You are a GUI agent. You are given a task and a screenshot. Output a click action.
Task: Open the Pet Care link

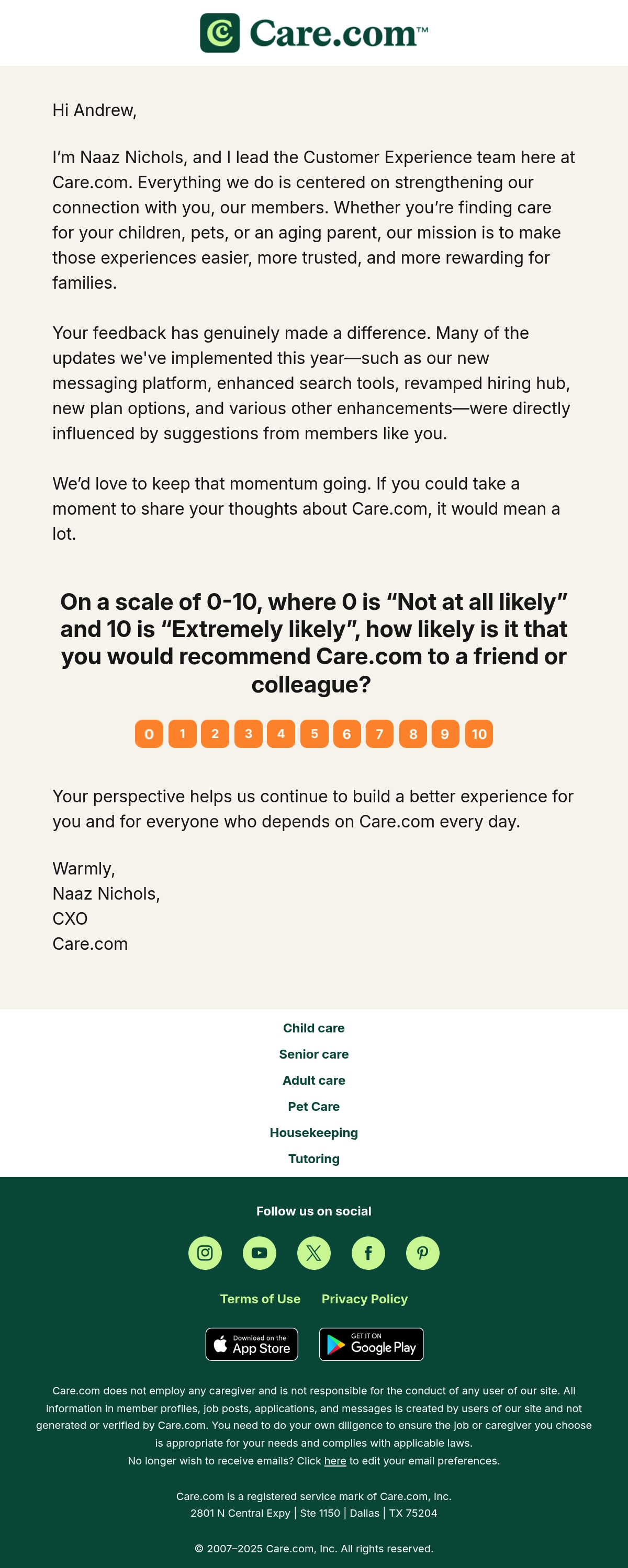[313, 1107]
